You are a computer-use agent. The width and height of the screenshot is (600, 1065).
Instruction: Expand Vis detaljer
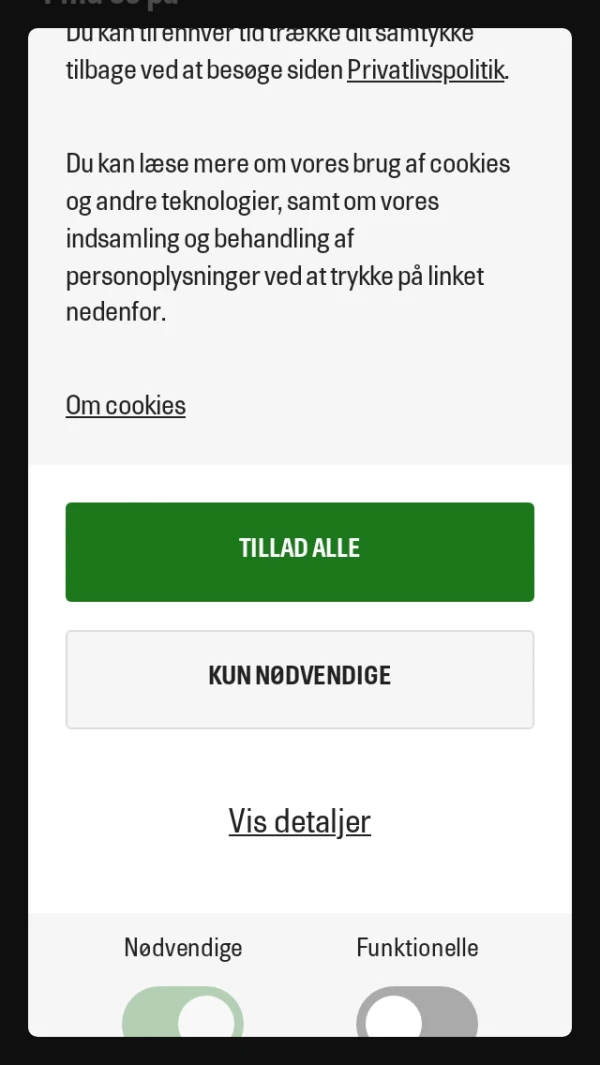pos(300,821)
